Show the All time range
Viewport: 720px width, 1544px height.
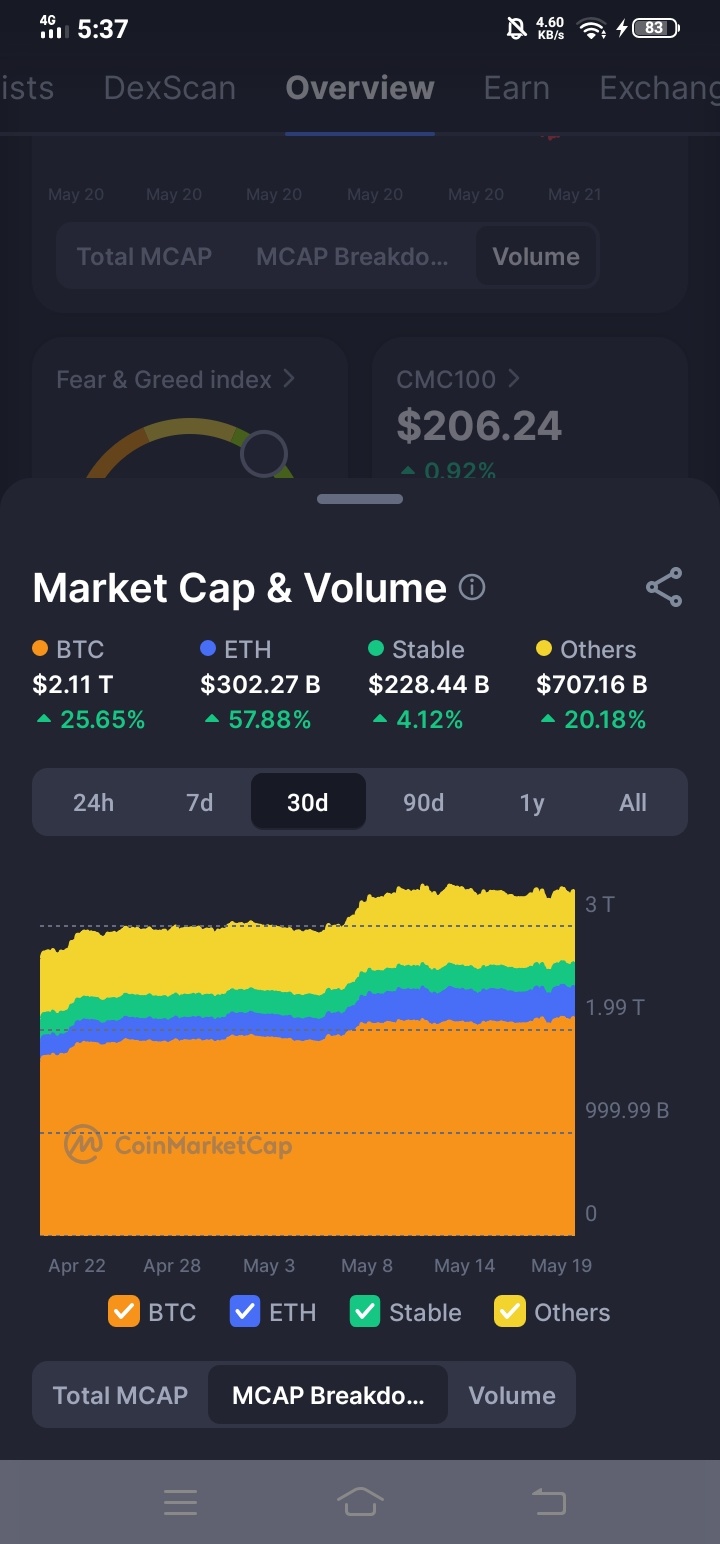633,802
